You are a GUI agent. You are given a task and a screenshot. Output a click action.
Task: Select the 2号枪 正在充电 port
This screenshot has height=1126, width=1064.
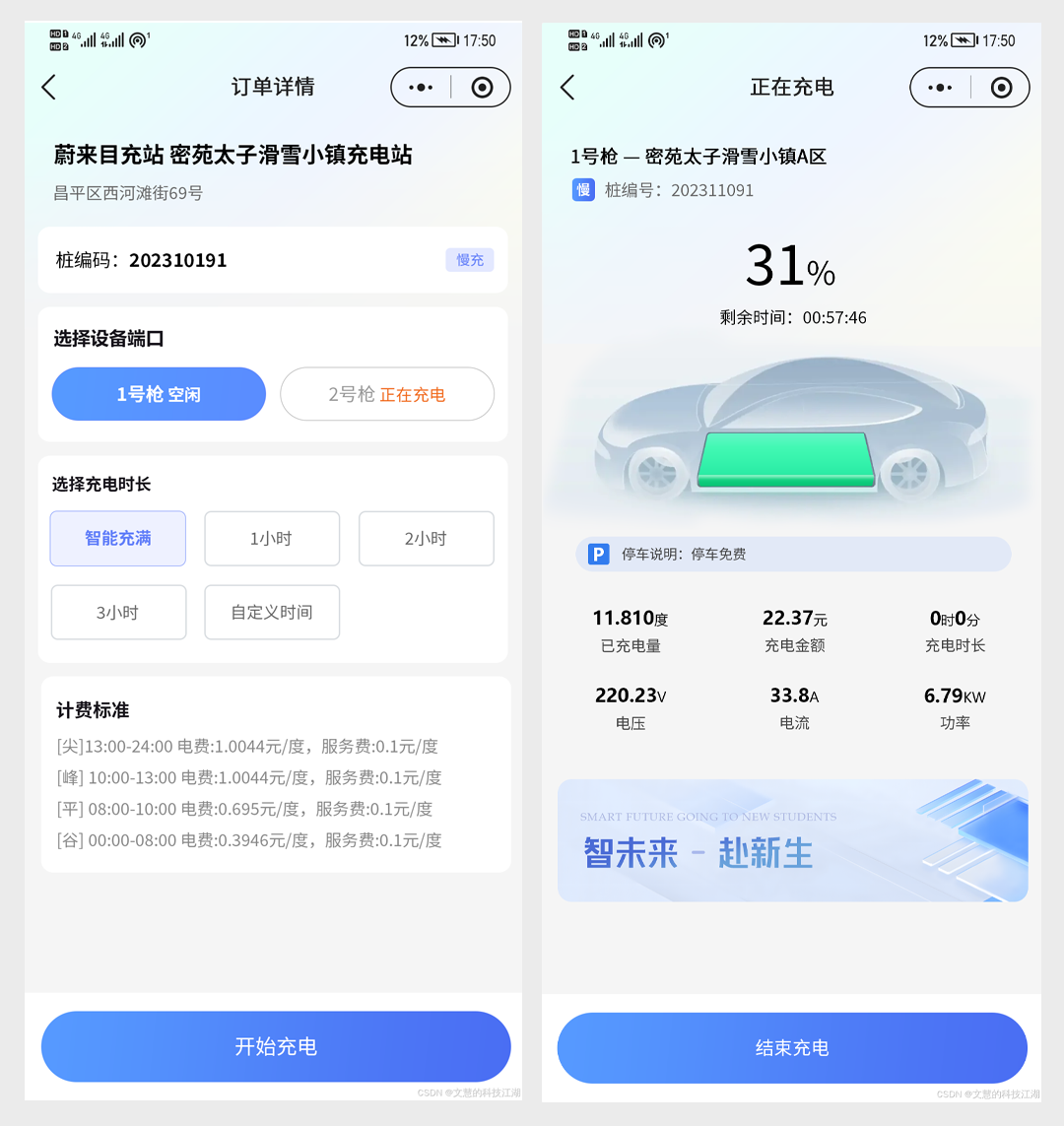387,394
